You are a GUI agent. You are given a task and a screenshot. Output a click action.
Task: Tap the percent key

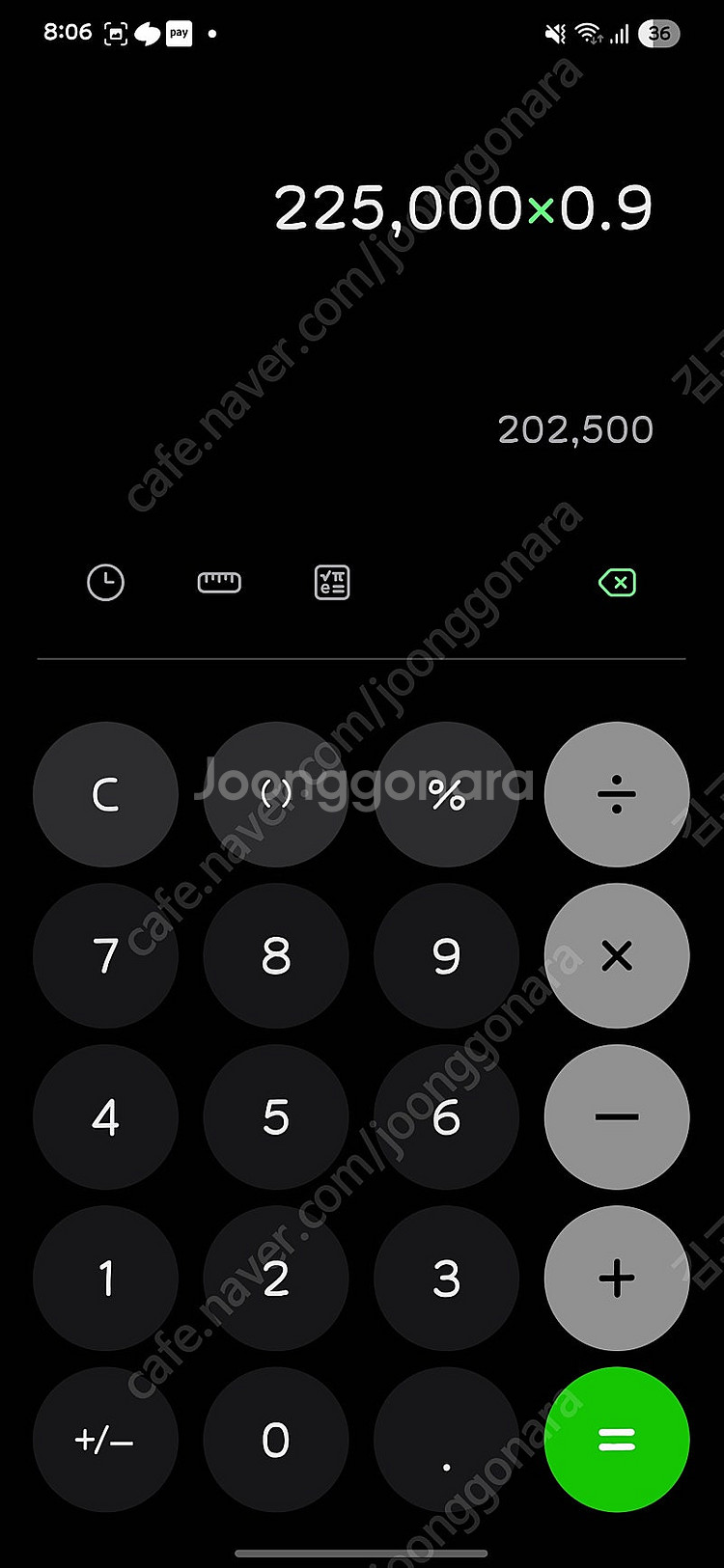[446, 794]
